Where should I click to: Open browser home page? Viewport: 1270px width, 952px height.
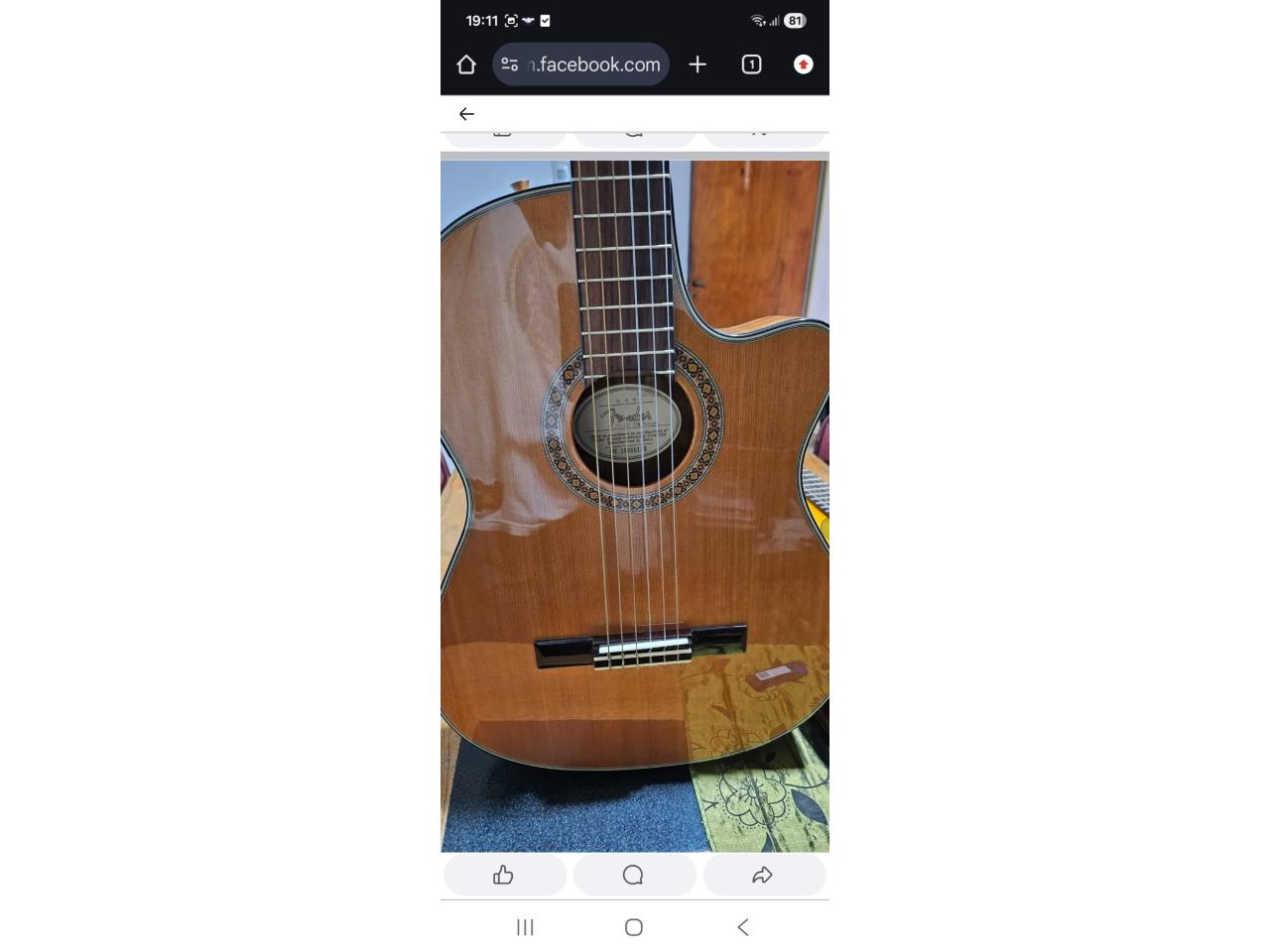pos(466,64)
